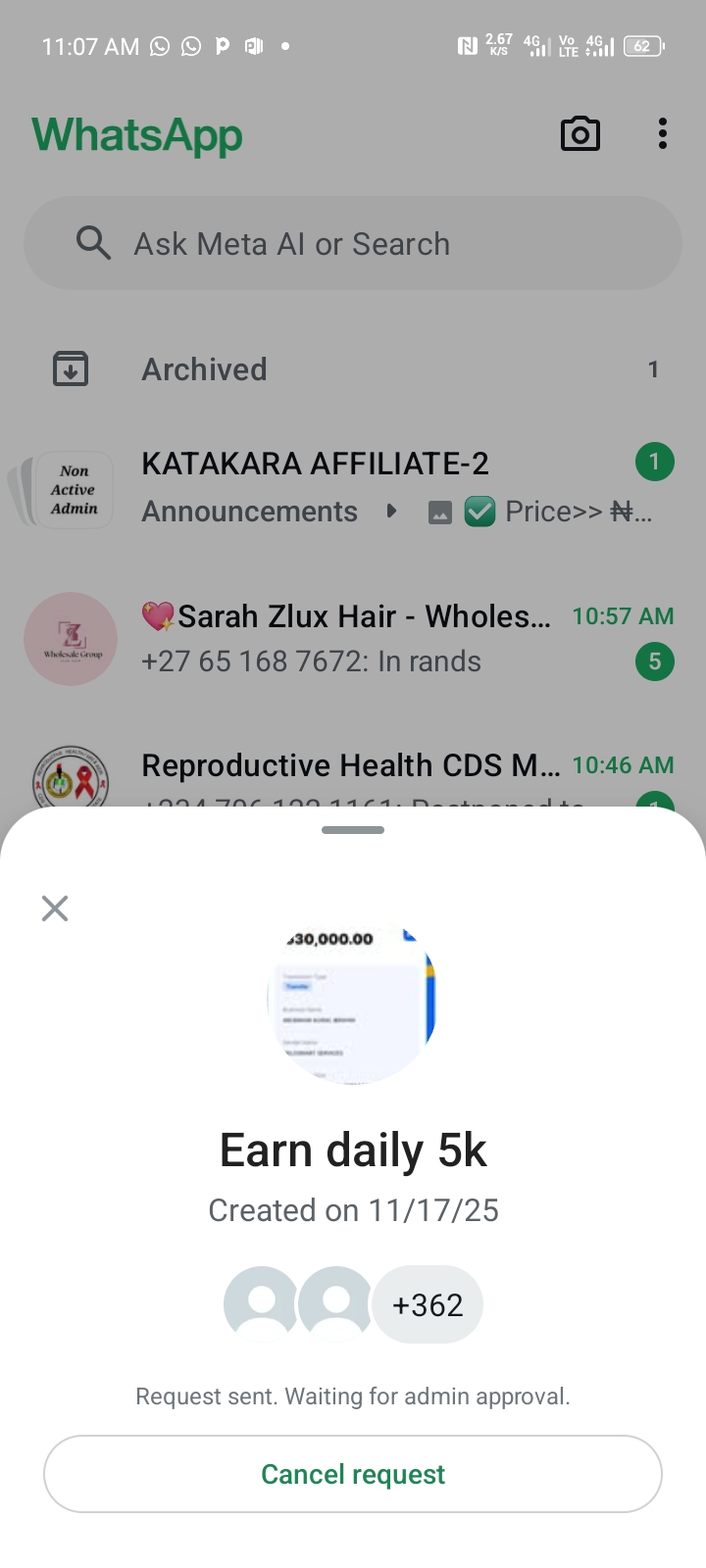Open the camera icon
Screen dimensions: 706x1568
coord(580,134)
